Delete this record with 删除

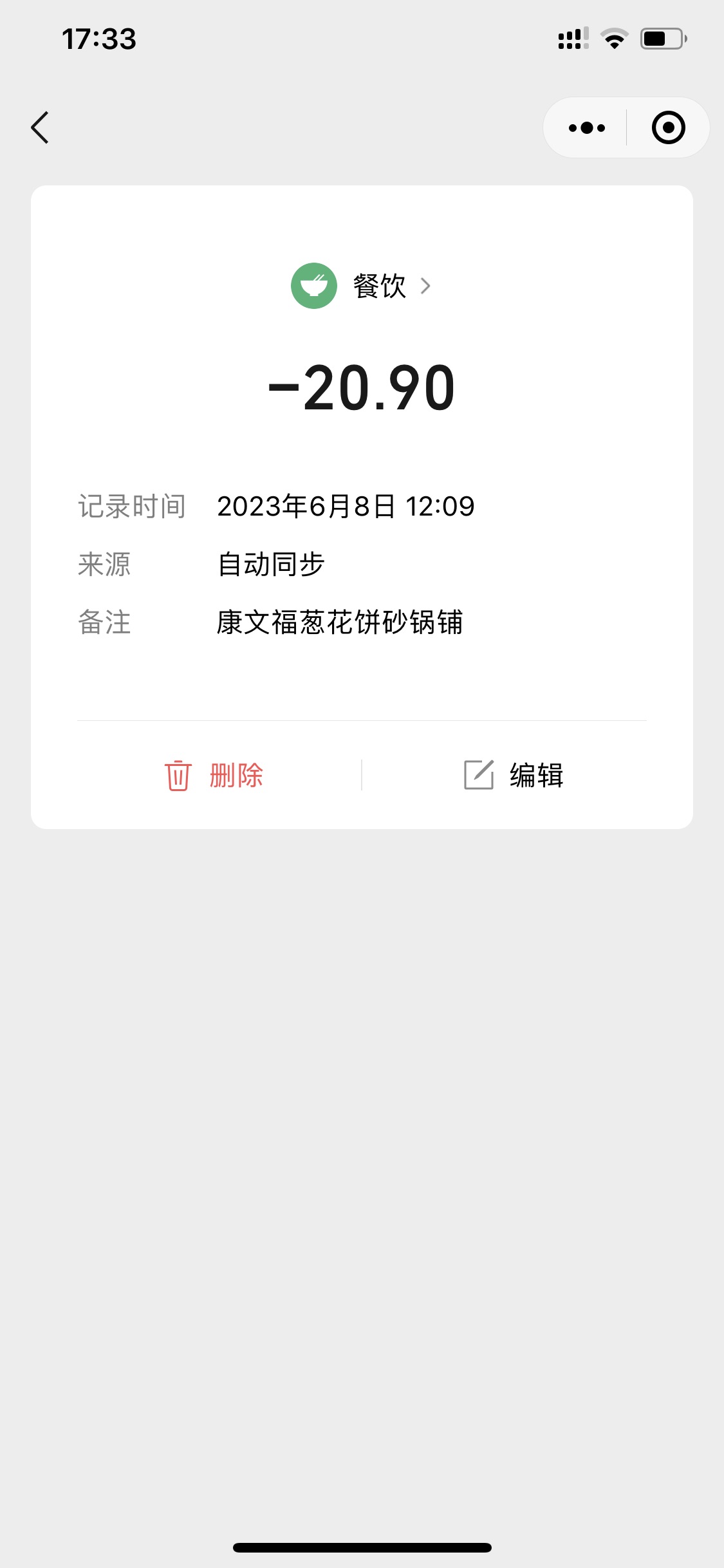[214, 775]
